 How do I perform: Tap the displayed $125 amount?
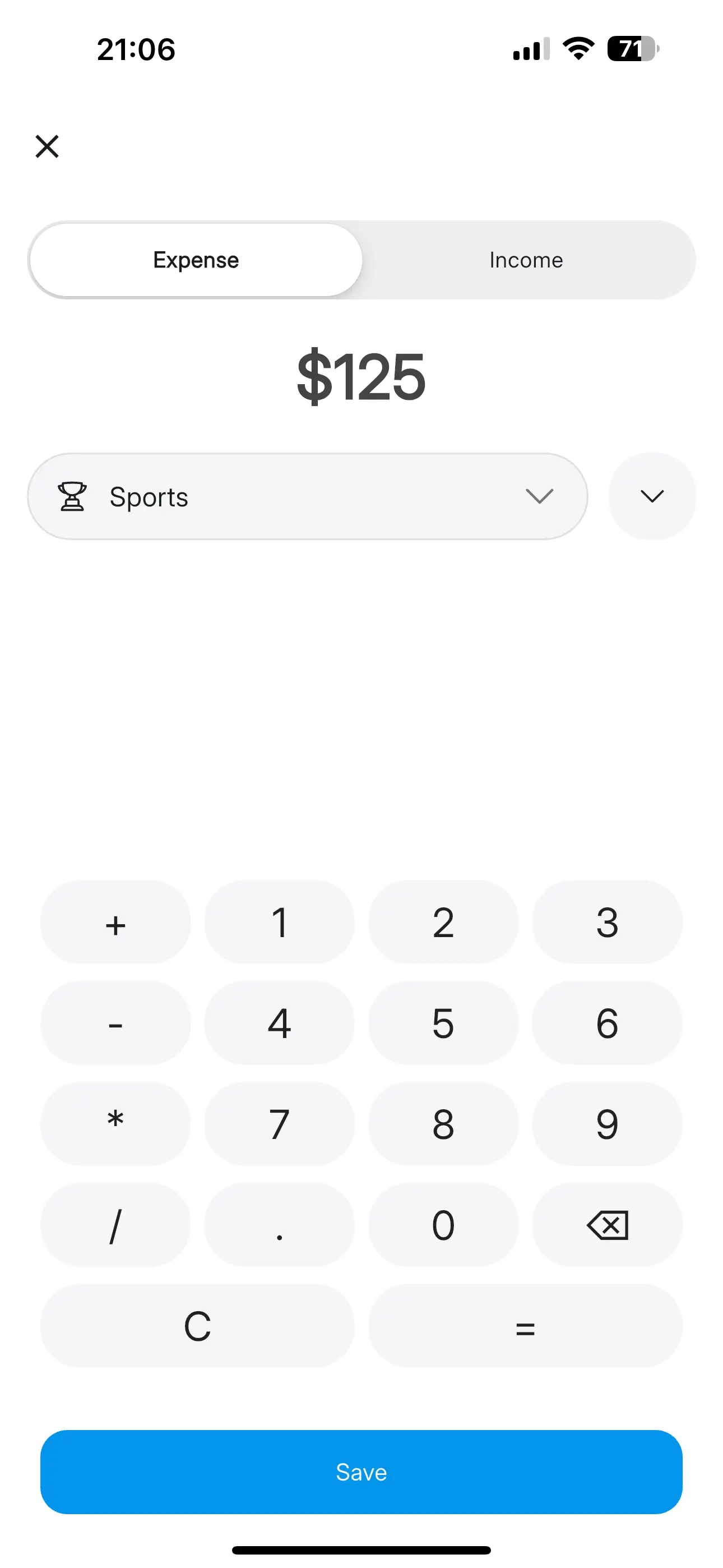361,377
